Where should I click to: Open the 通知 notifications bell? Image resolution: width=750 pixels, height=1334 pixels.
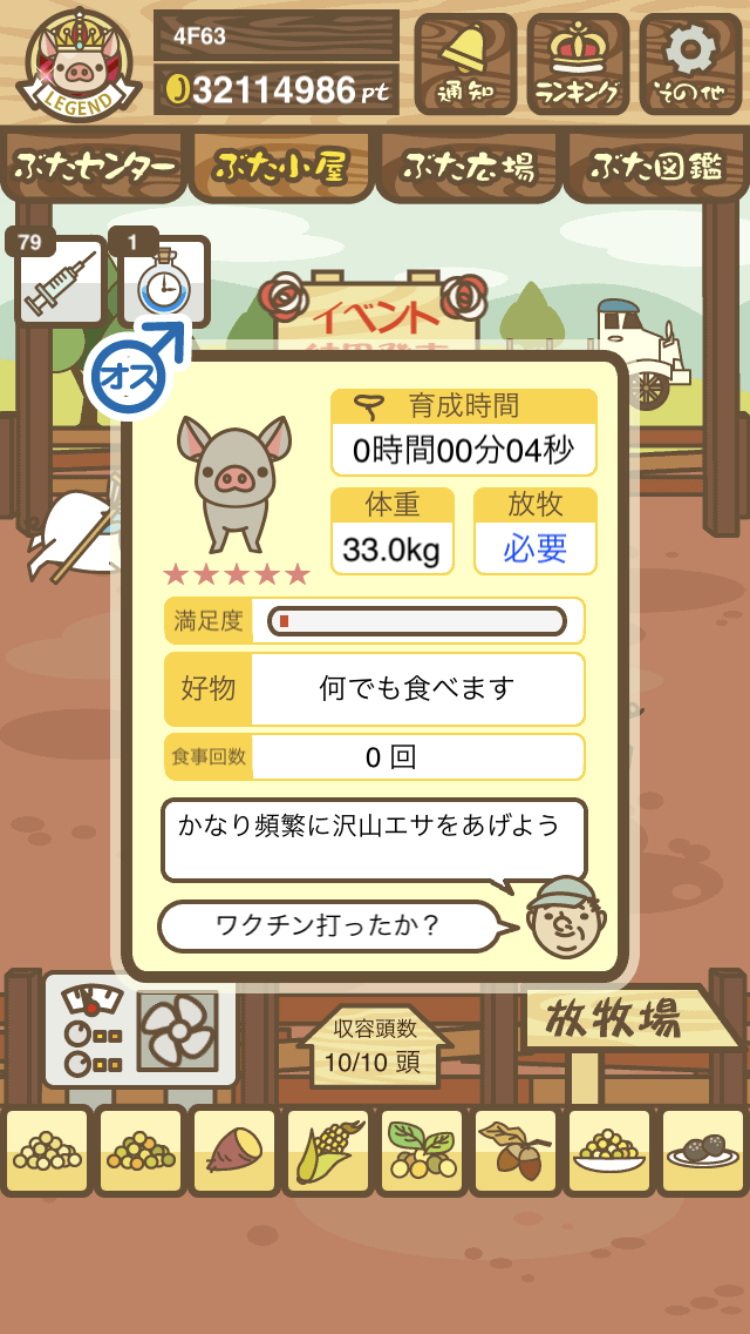pyautogui.click(x=465, y=64)
